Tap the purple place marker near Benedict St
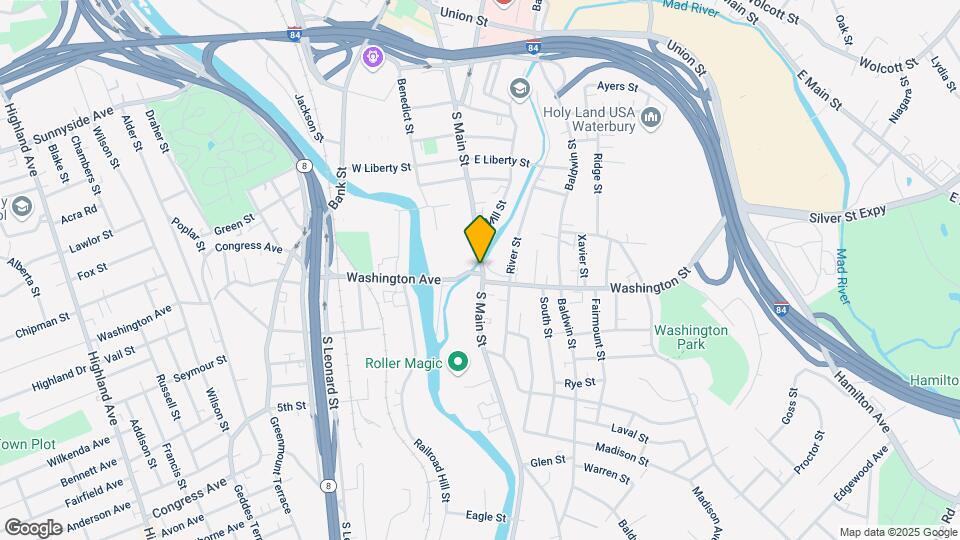Image resolution: width=960 pixels, height=540 pixels. coord(373,57)
